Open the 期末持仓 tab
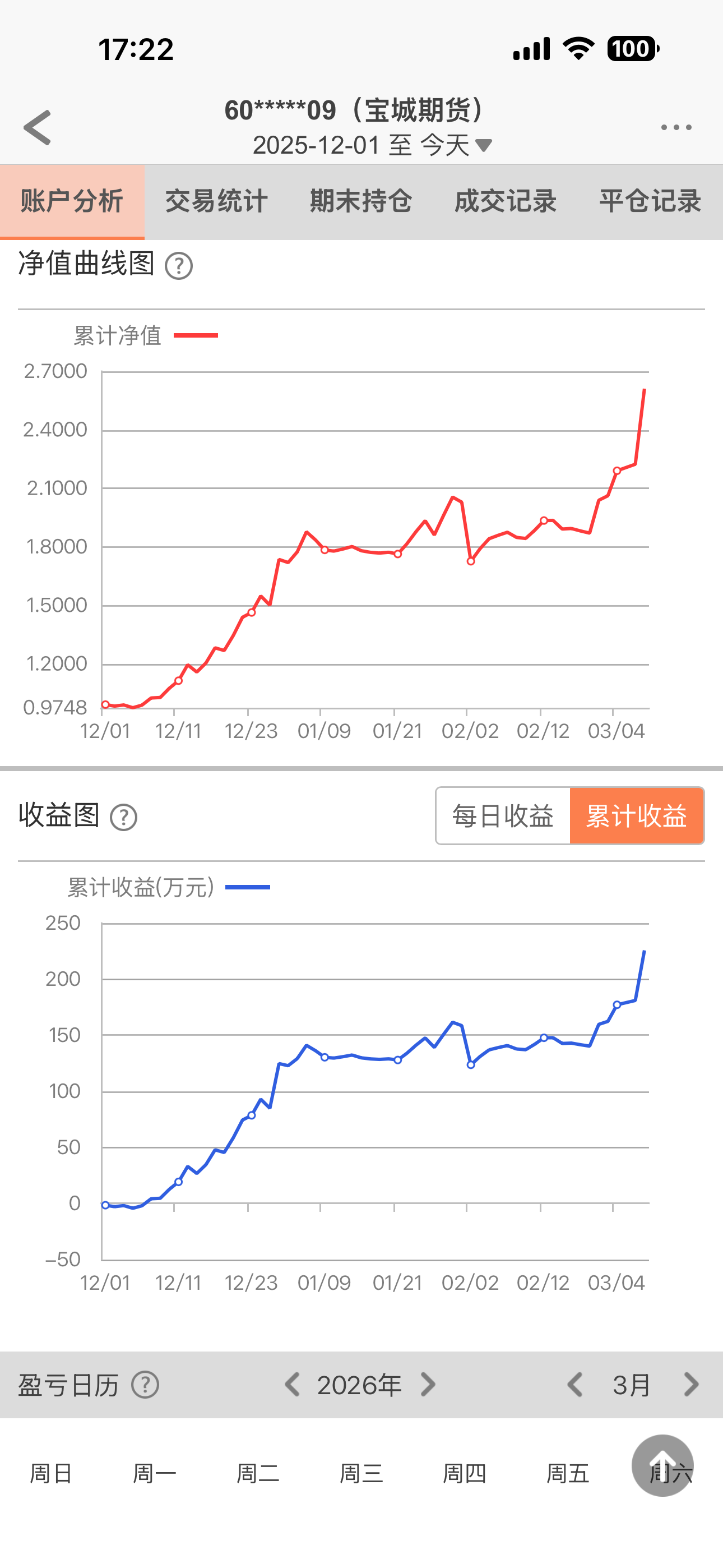723x1568 pixels. tap(361, 201)
